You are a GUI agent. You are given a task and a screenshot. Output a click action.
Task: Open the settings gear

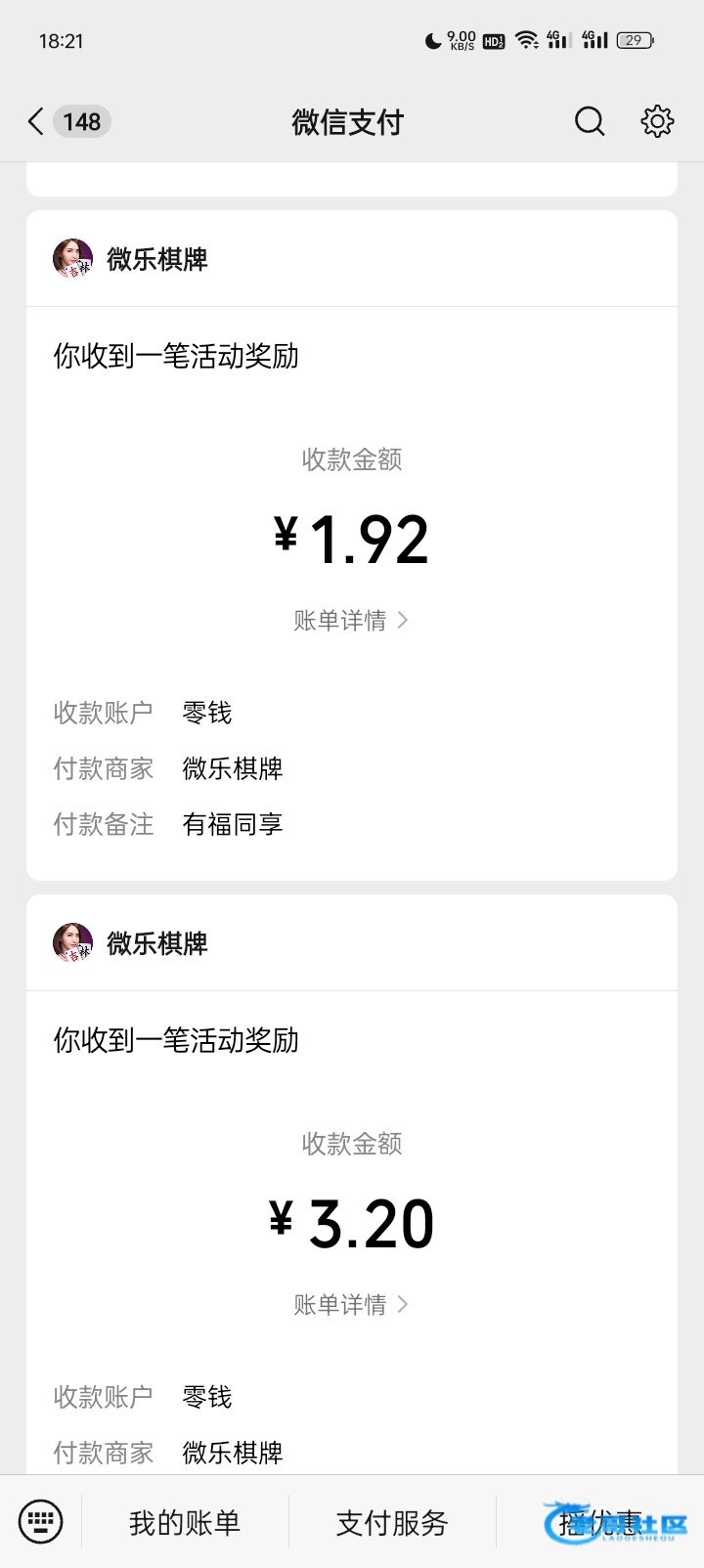tap(657, 122)
